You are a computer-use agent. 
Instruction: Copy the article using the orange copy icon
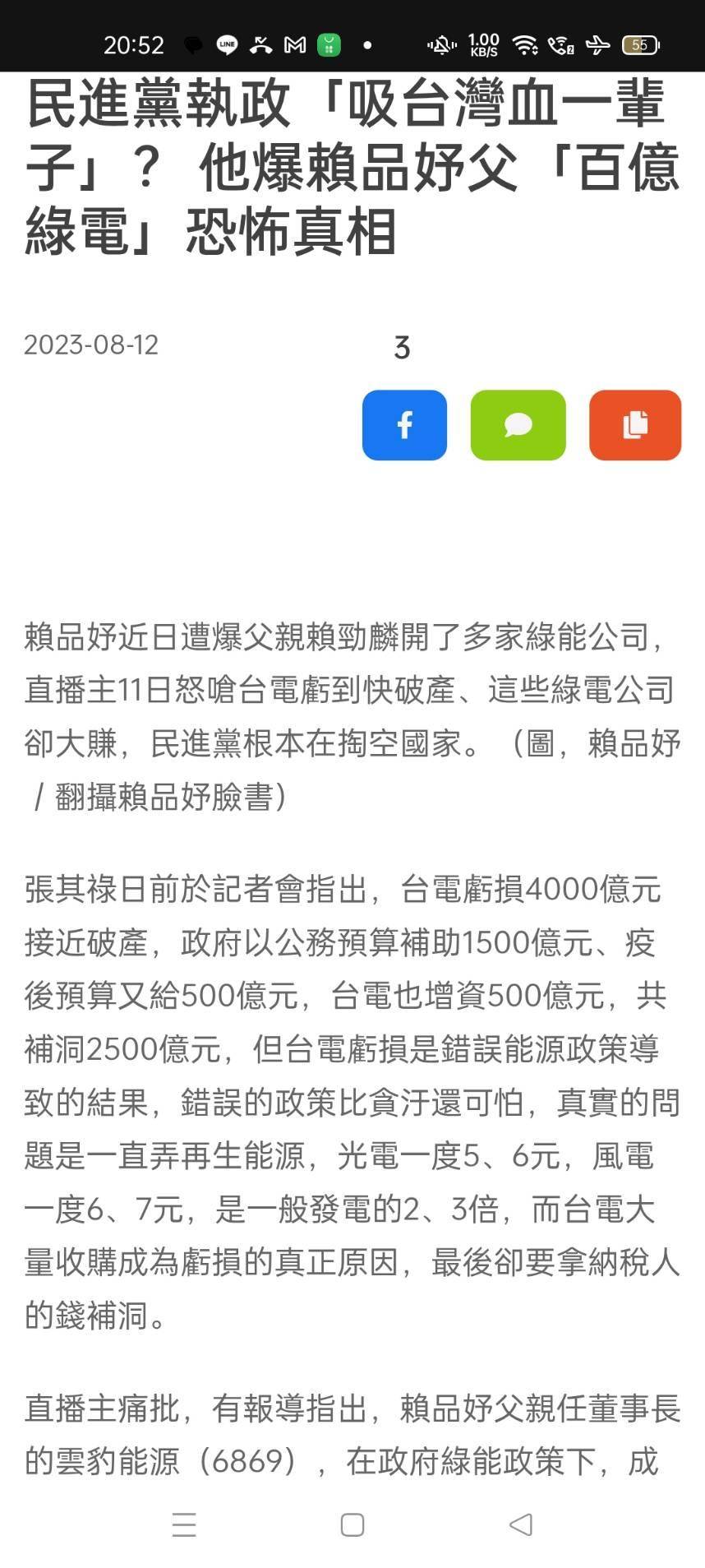tap(634, 425)
